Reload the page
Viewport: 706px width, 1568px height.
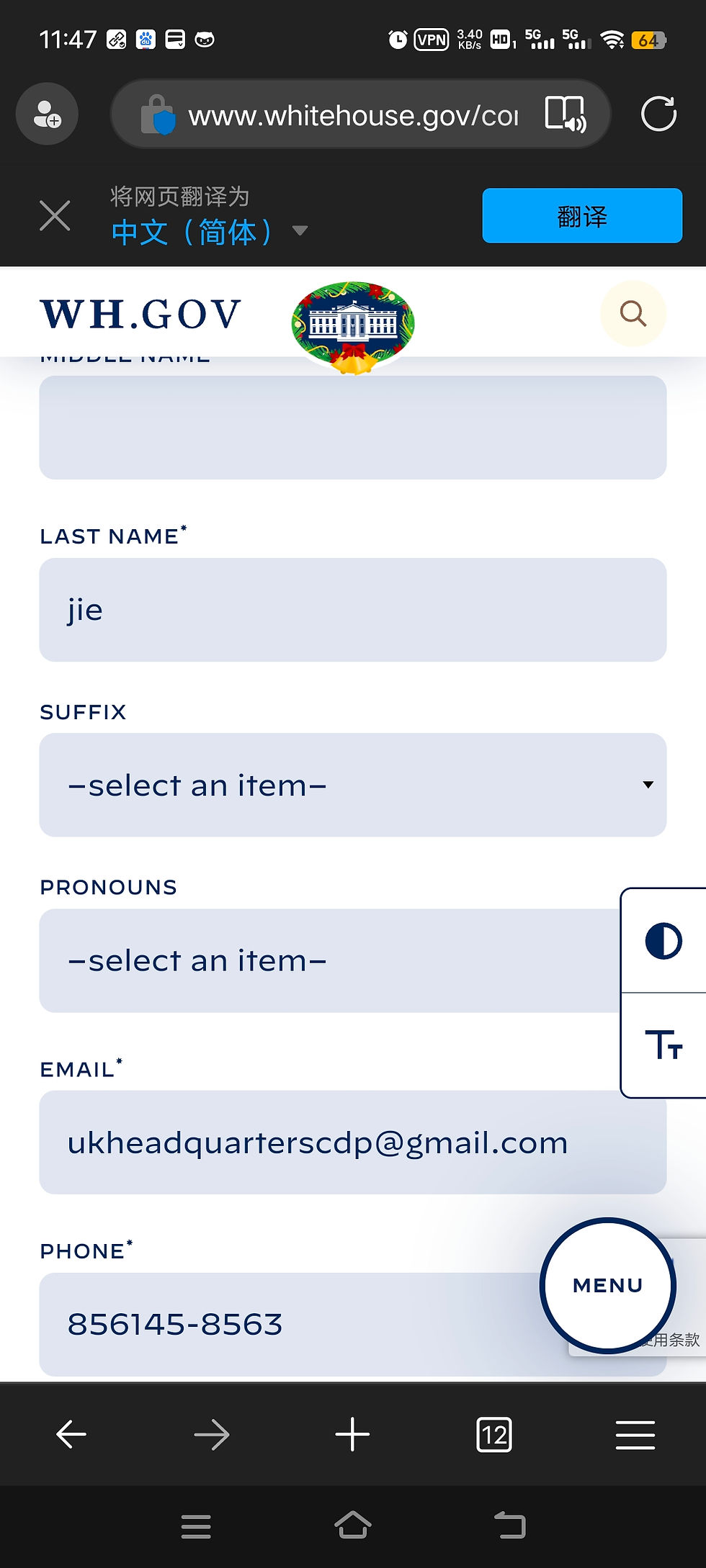658,114
